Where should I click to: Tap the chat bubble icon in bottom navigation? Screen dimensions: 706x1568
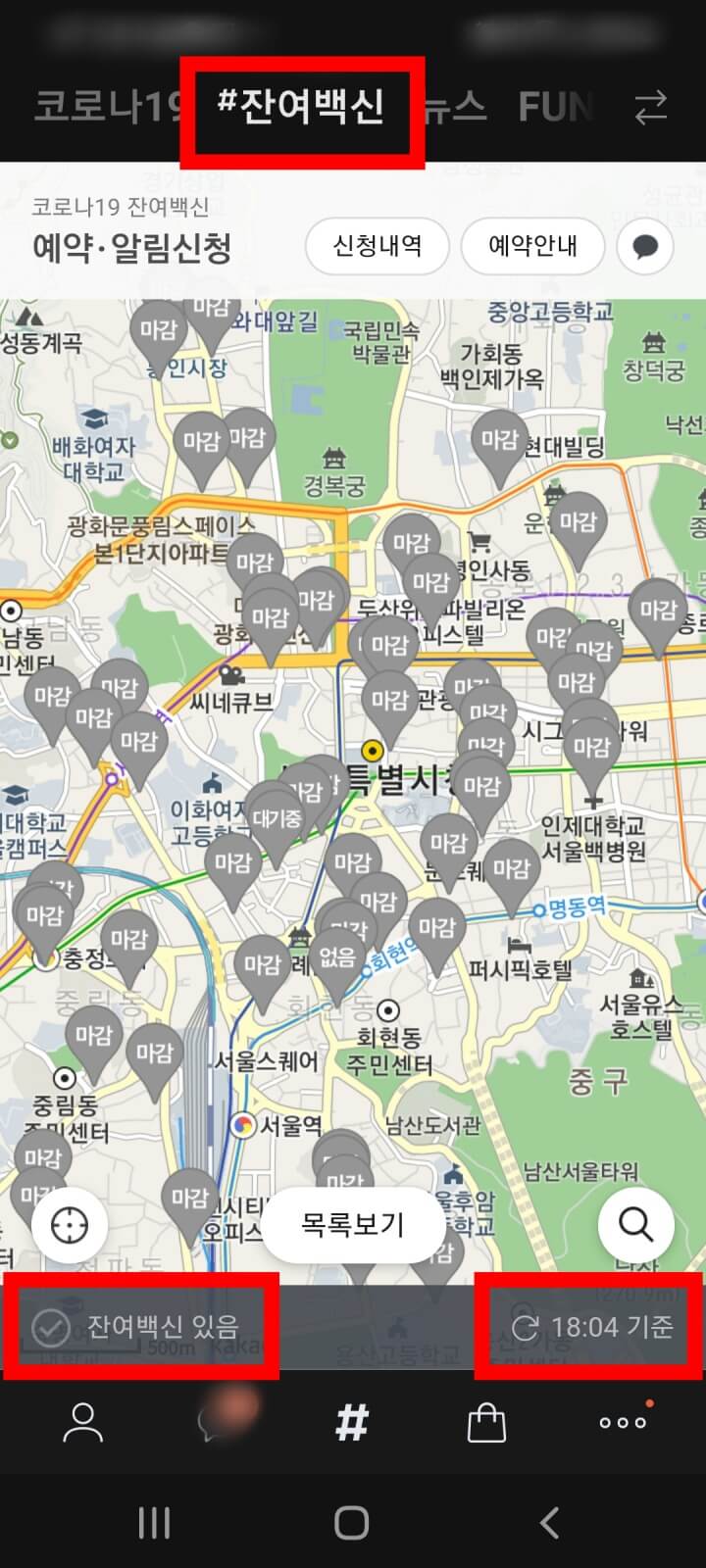click(218, 1424)
